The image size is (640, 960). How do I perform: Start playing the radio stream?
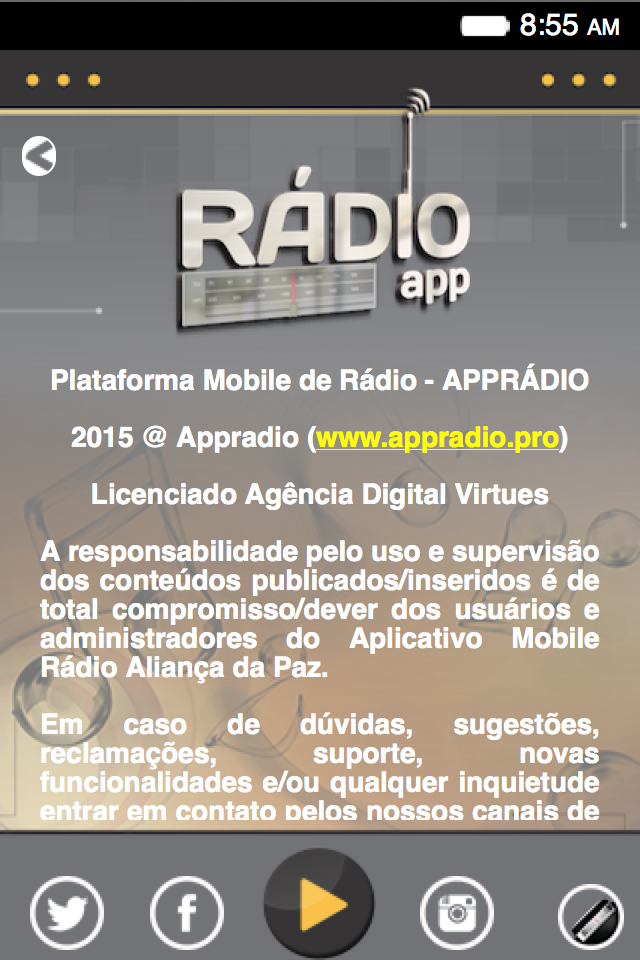tap(319, 904)
